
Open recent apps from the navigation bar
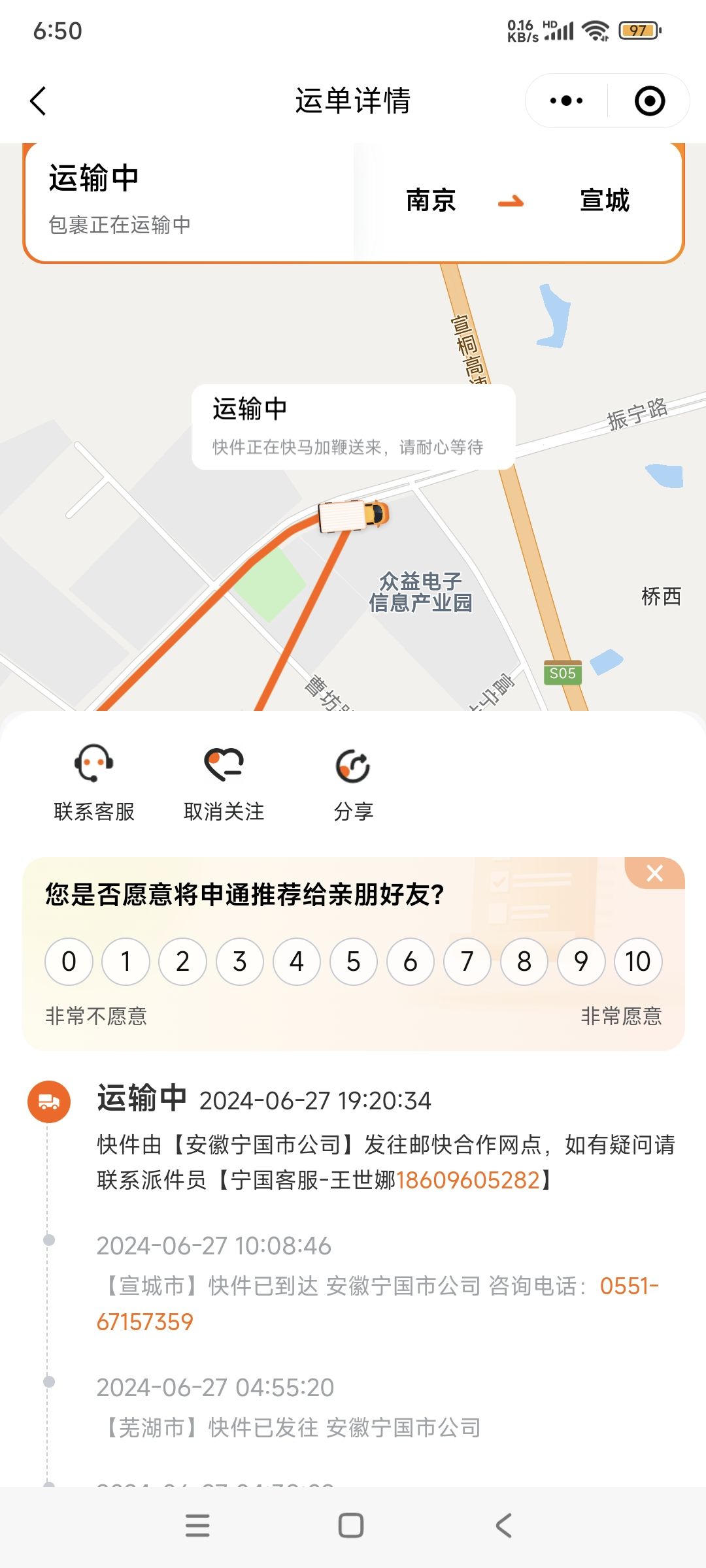point(197,1526)
